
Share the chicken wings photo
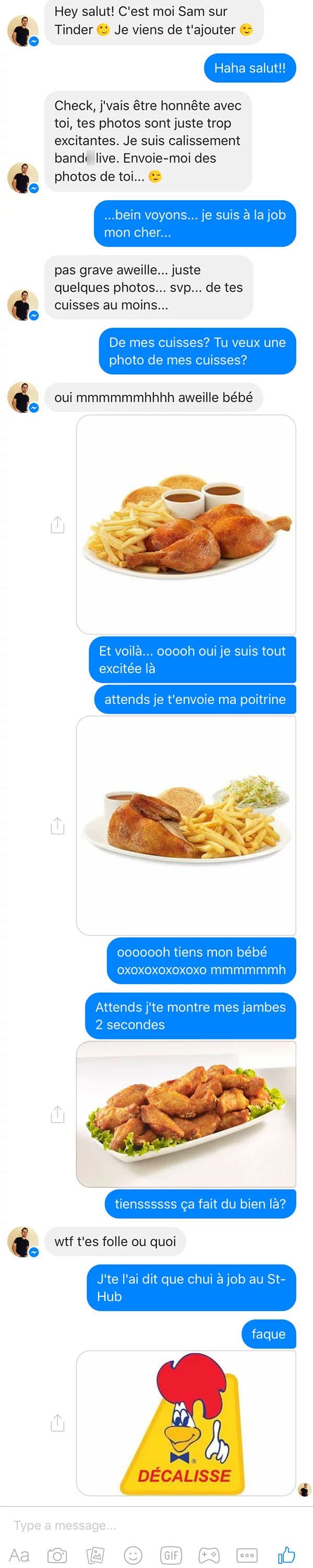[x=57, y=1114]
